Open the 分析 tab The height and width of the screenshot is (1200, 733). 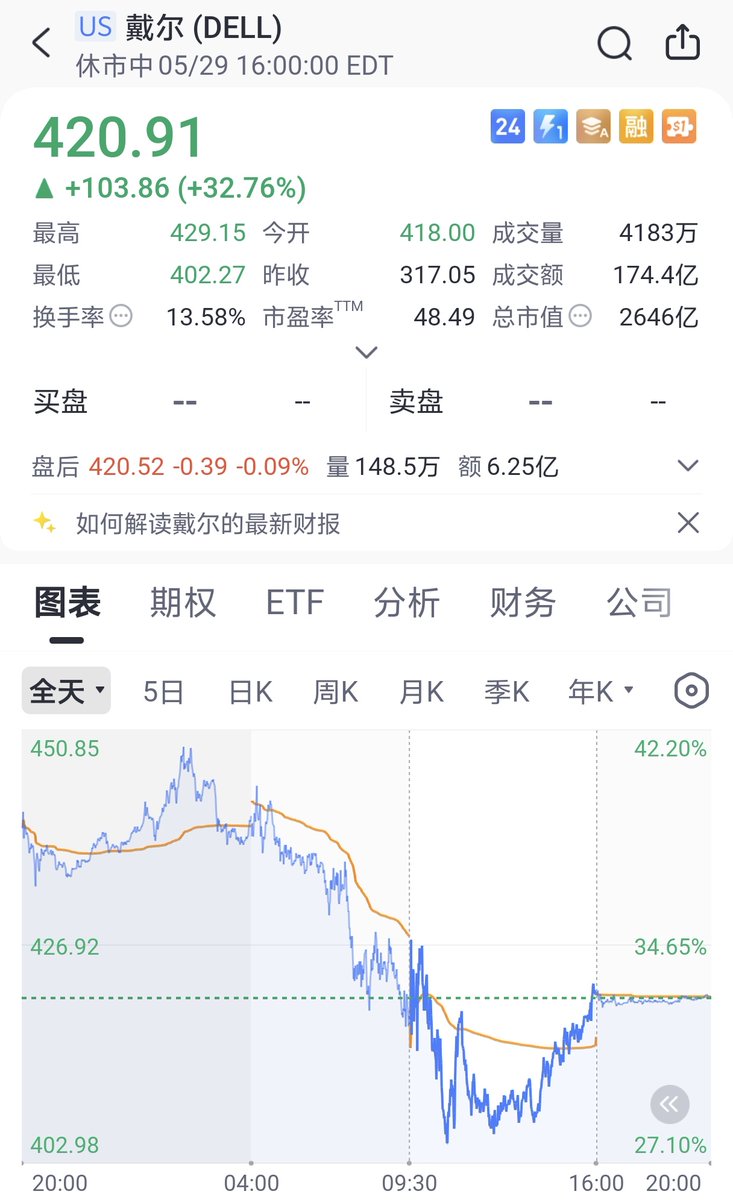tap(406, 603)
